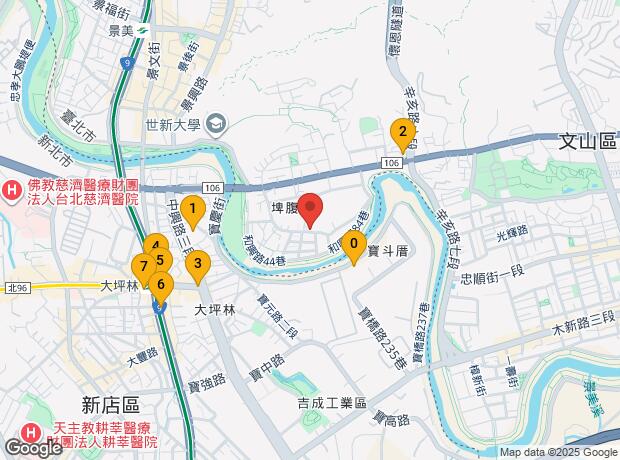Tap the orange marker numbered 7
Screen dimensions: 620x460
(144, 271)
